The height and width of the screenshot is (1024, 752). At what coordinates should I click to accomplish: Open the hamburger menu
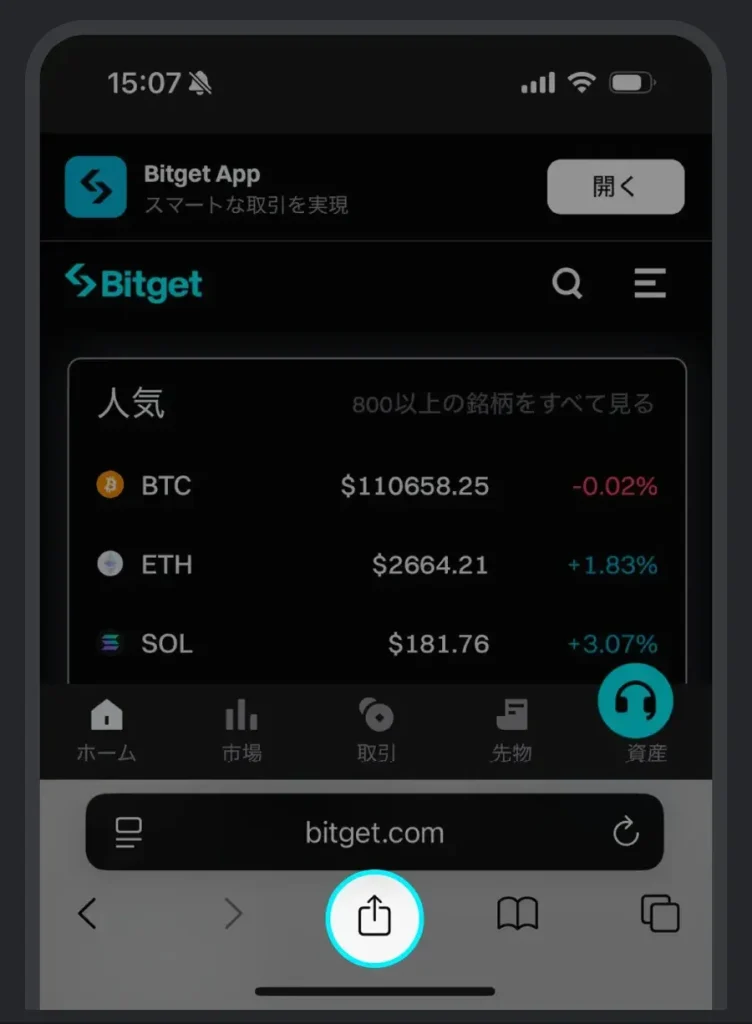[650, 284]
